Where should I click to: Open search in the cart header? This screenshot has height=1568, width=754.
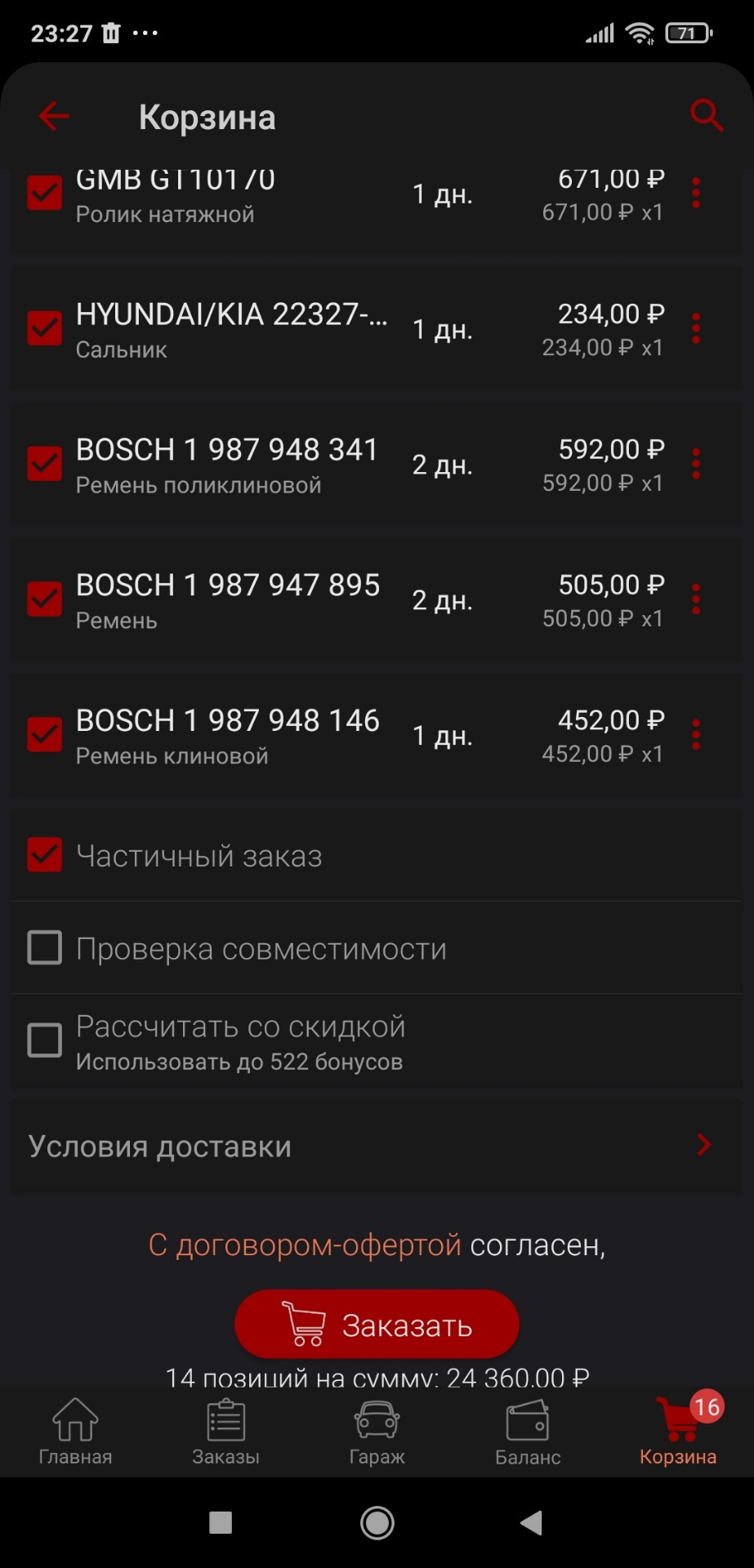706,116
